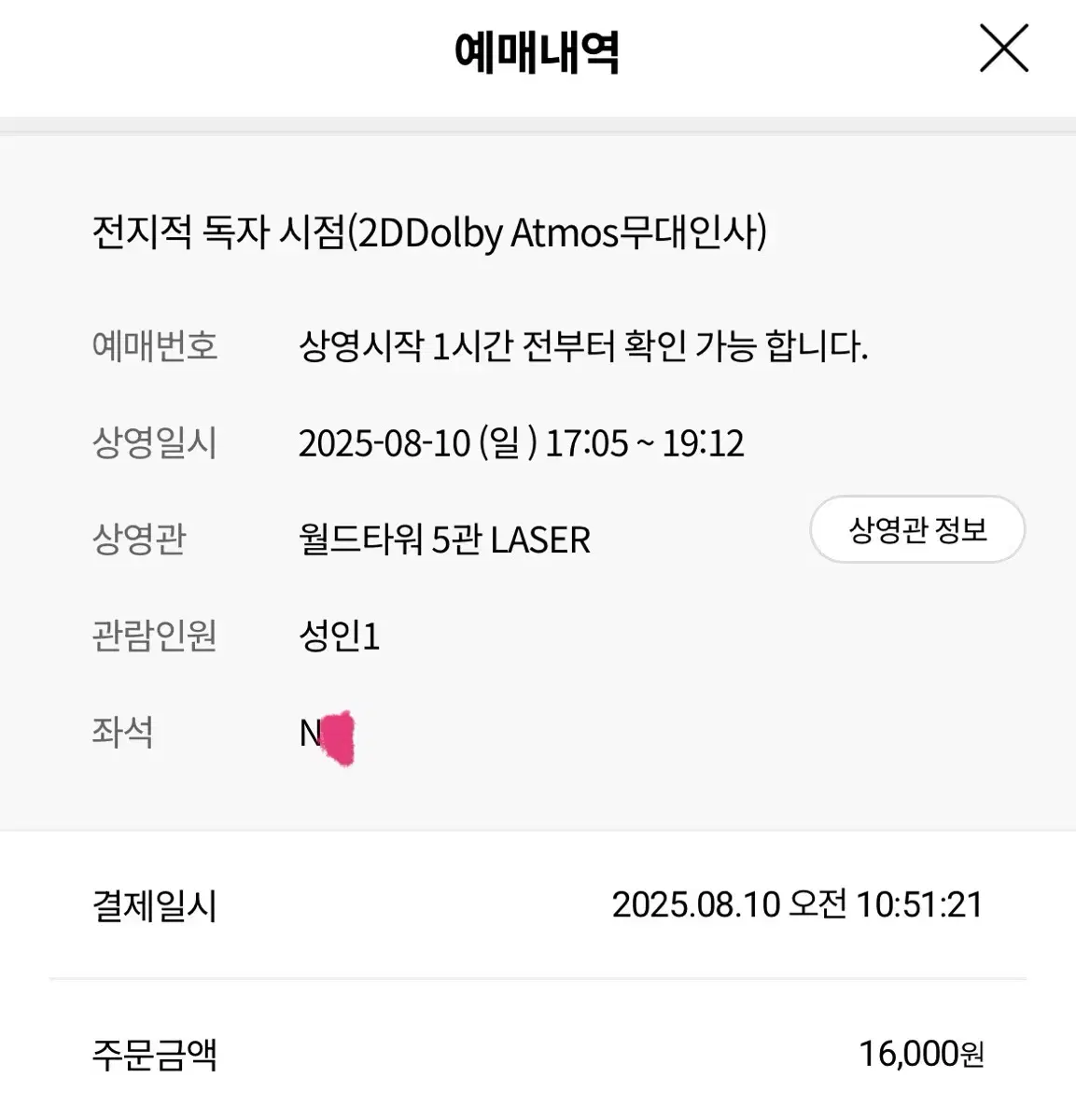This screenshot has width=1076, height=1120.
Task: Click the 관람인원 label
Action: coord(155,636)
